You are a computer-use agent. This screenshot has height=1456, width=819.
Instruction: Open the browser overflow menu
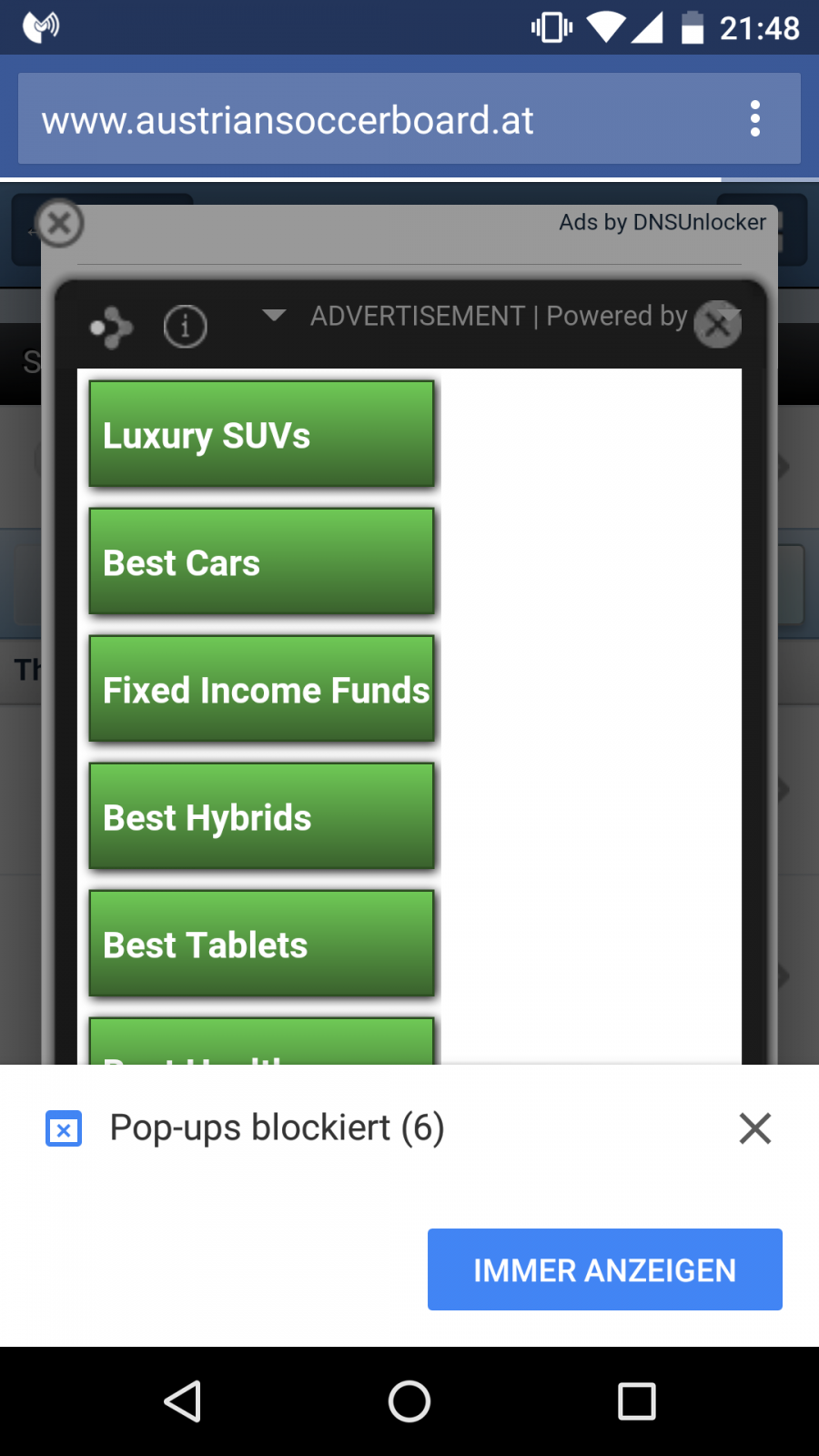754,119
